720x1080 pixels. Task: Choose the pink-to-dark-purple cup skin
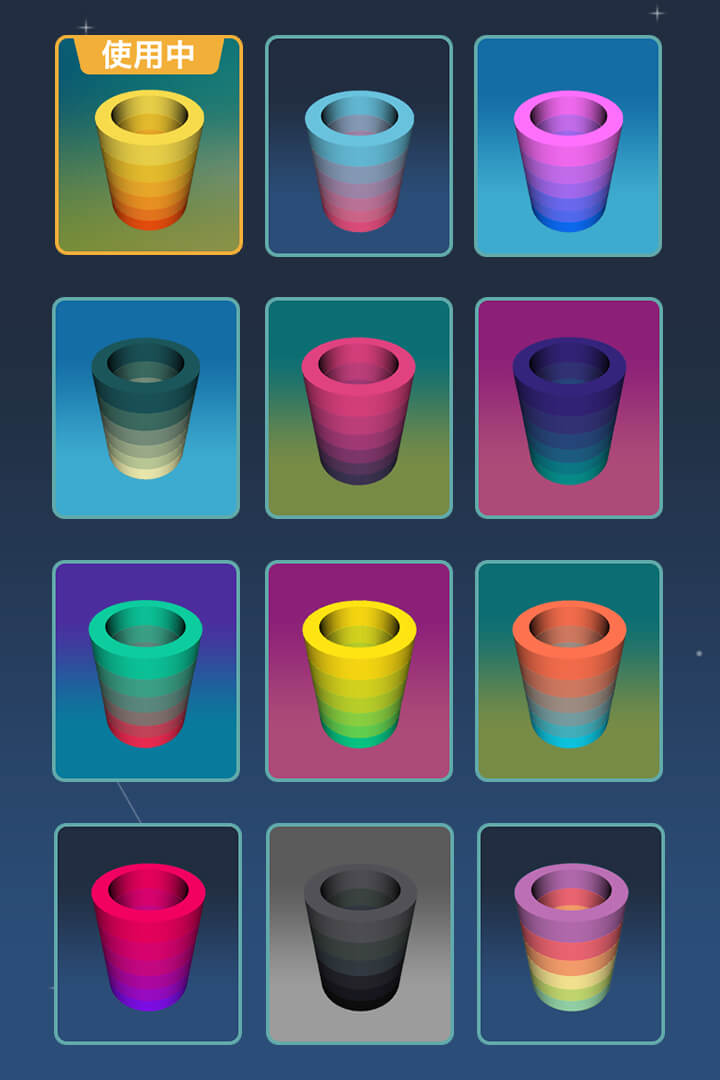coord(358,410)
